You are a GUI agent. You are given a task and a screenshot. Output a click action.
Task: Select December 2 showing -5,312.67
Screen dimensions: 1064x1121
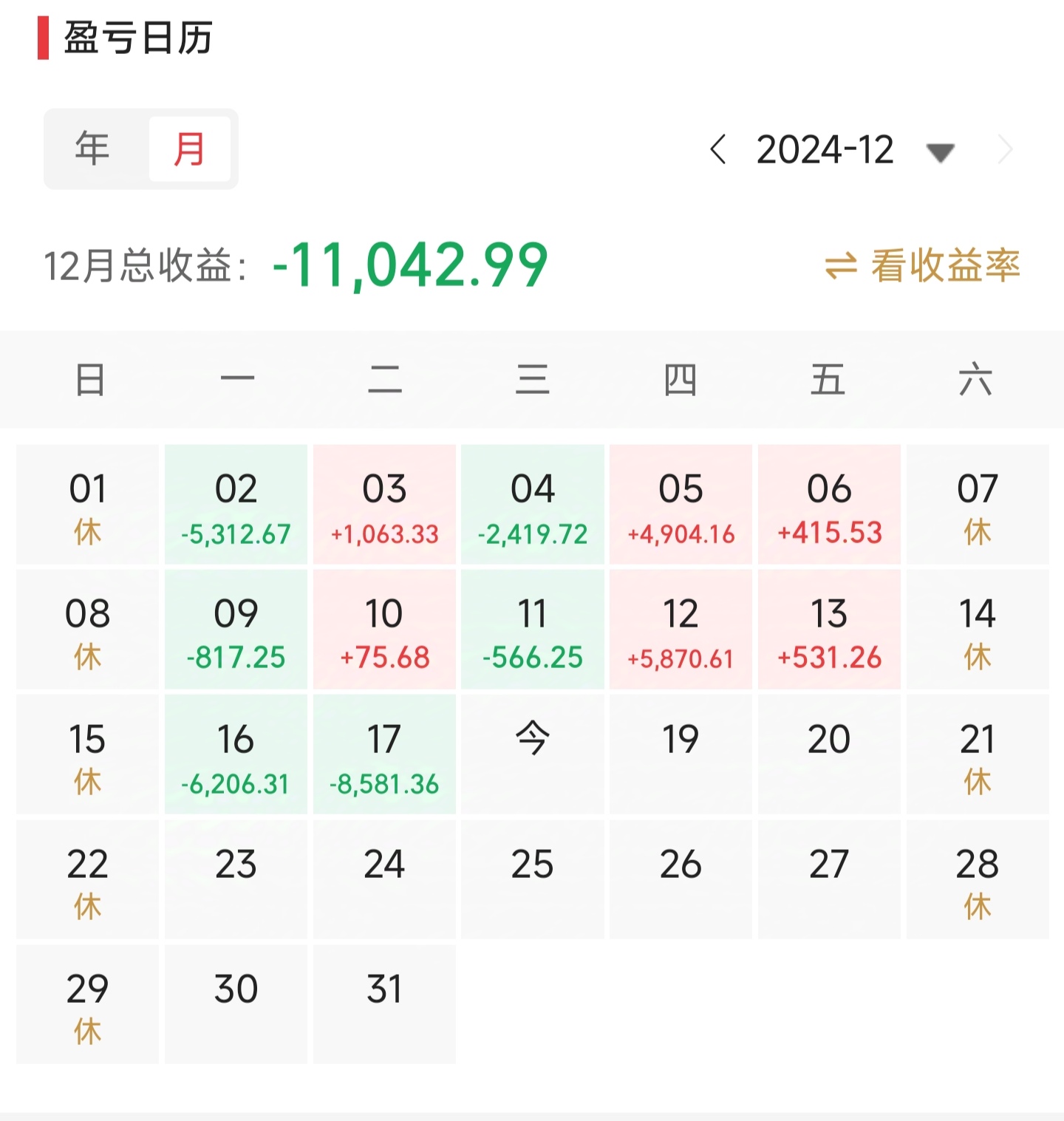(x=235, y=506)
